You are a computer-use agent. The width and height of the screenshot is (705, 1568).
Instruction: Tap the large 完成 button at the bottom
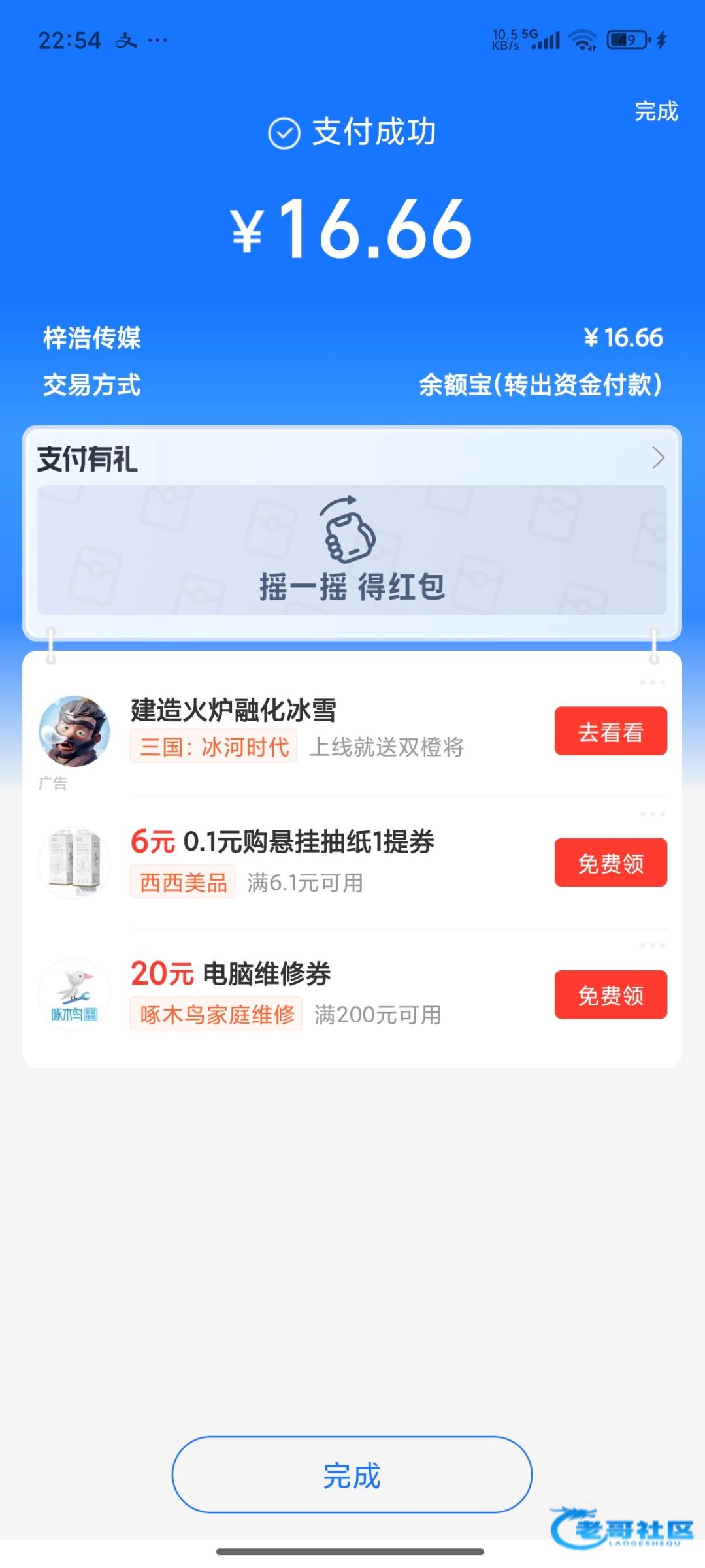point(352,1475)
